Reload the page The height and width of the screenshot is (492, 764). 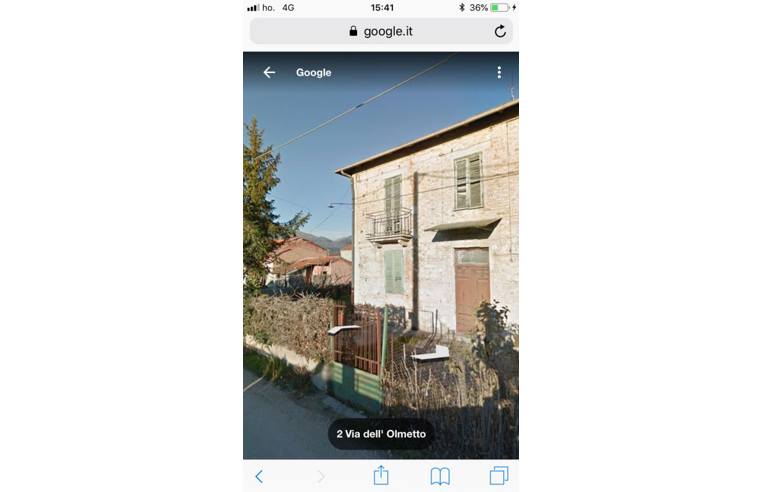pyautogui.click(x=500, y=31)
